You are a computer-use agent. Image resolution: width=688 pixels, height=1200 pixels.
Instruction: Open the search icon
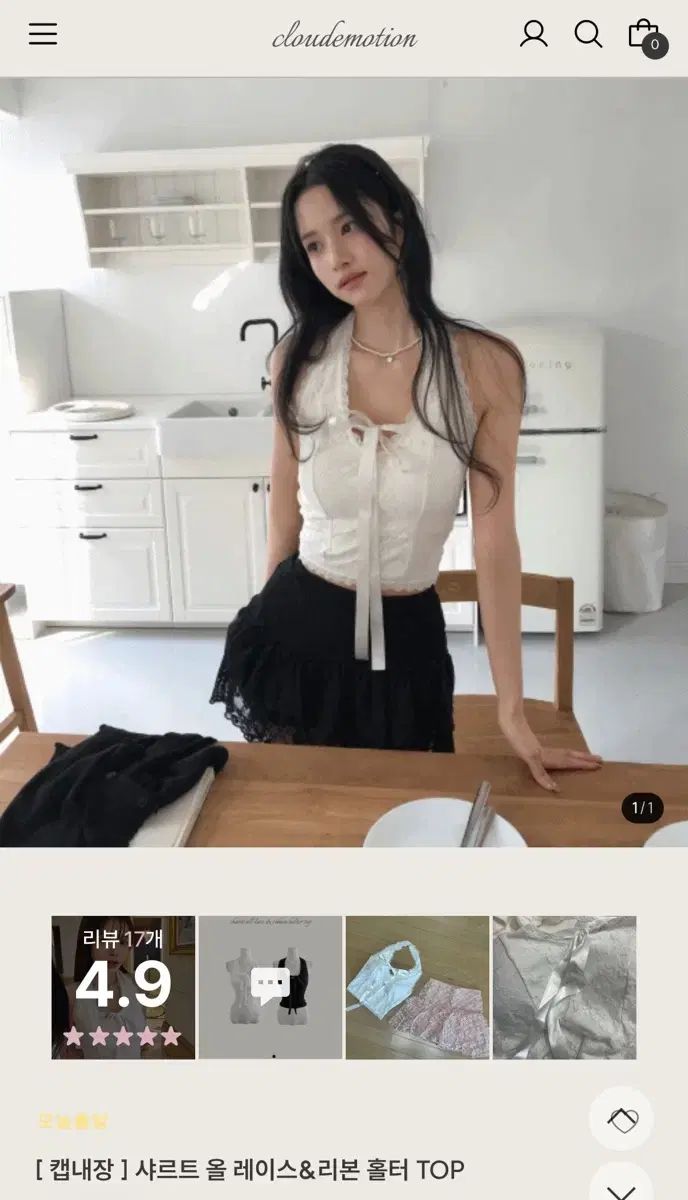tap(588, 34)
